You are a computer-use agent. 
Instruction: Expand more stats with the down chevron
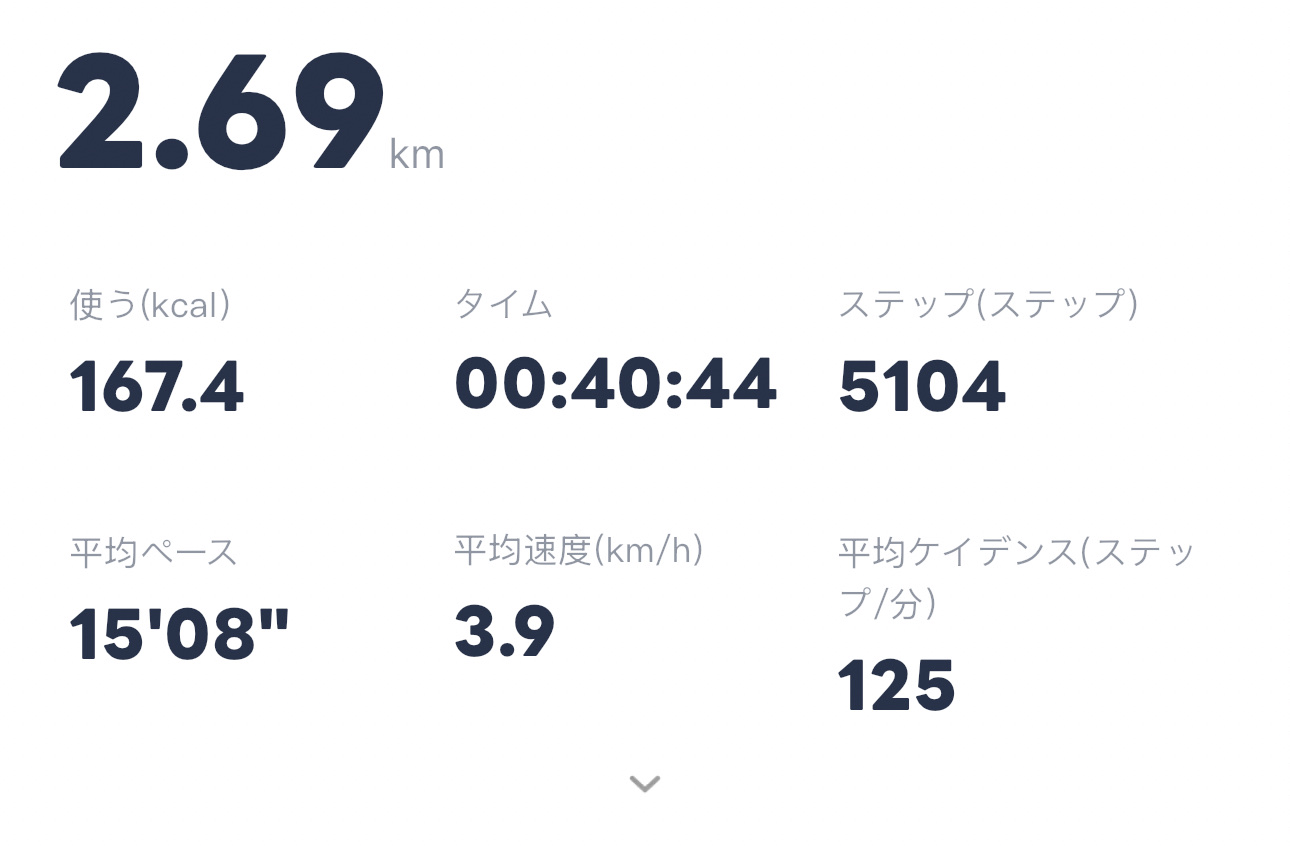point(645,783)
